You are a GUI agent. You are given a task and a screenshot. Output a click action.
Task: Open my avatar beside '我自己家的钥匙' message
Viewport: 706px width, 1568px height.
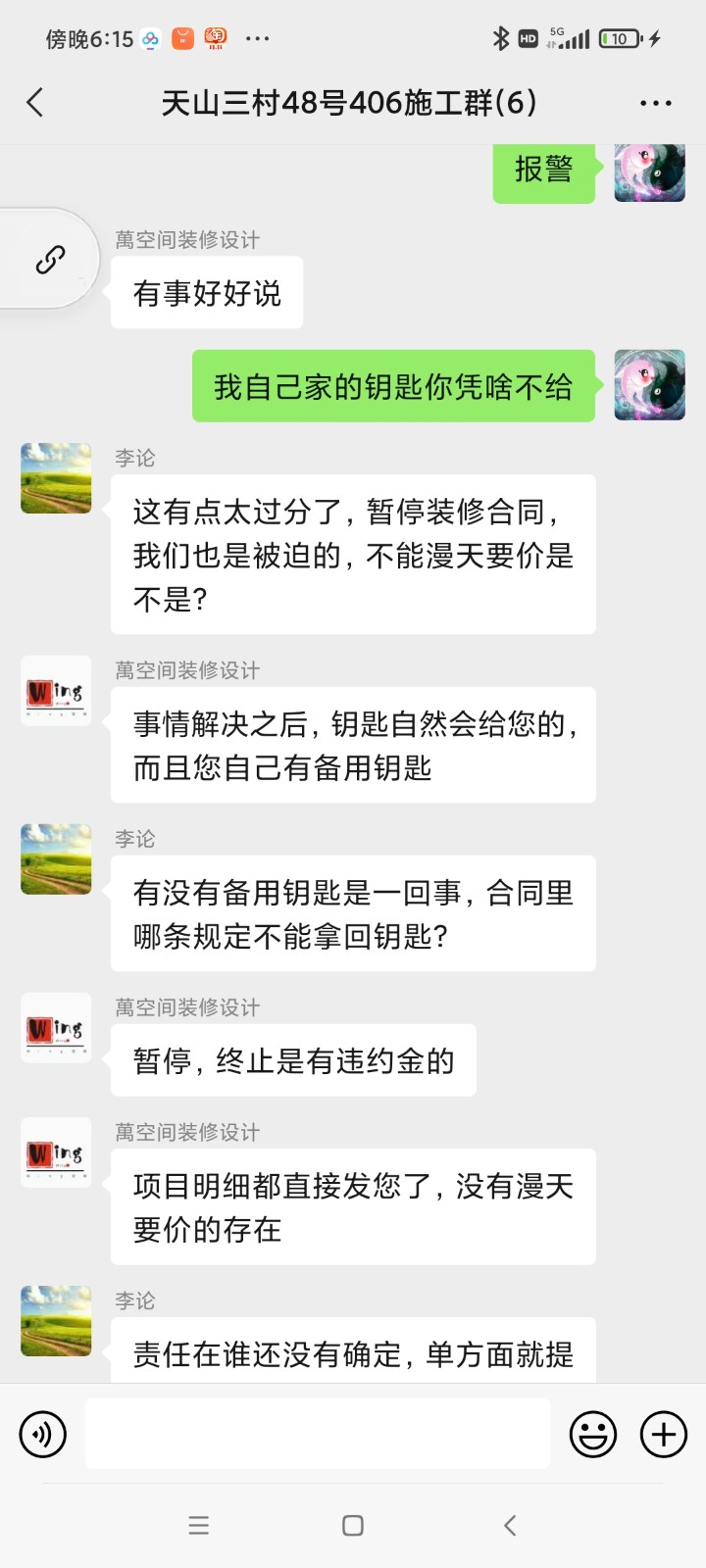pyautogui.click(x=649, y=385)
